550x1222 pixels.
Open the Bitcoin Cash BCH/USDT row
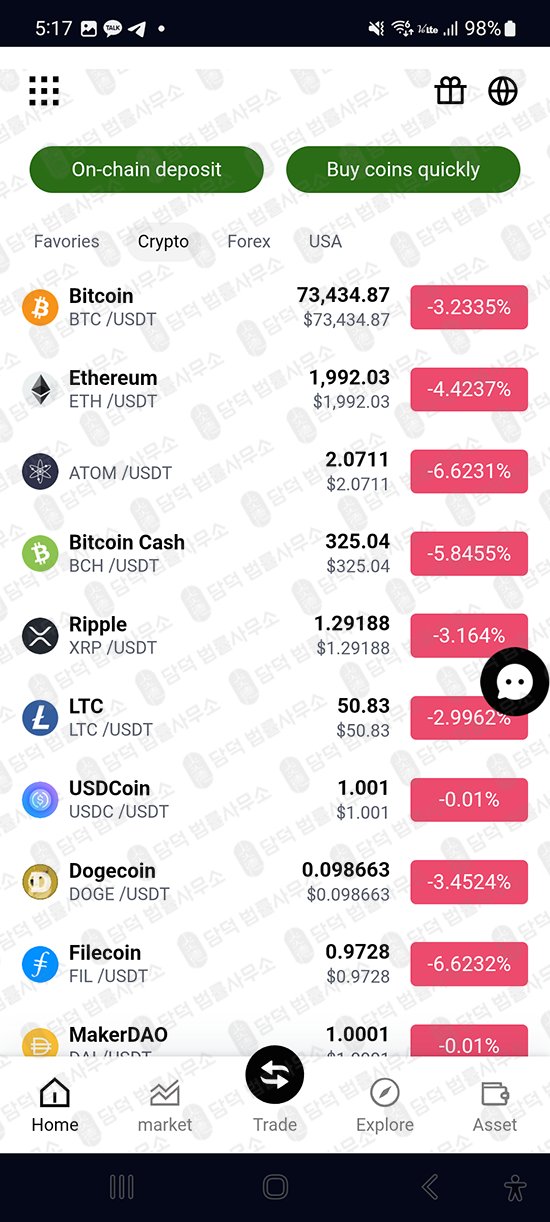275,553
